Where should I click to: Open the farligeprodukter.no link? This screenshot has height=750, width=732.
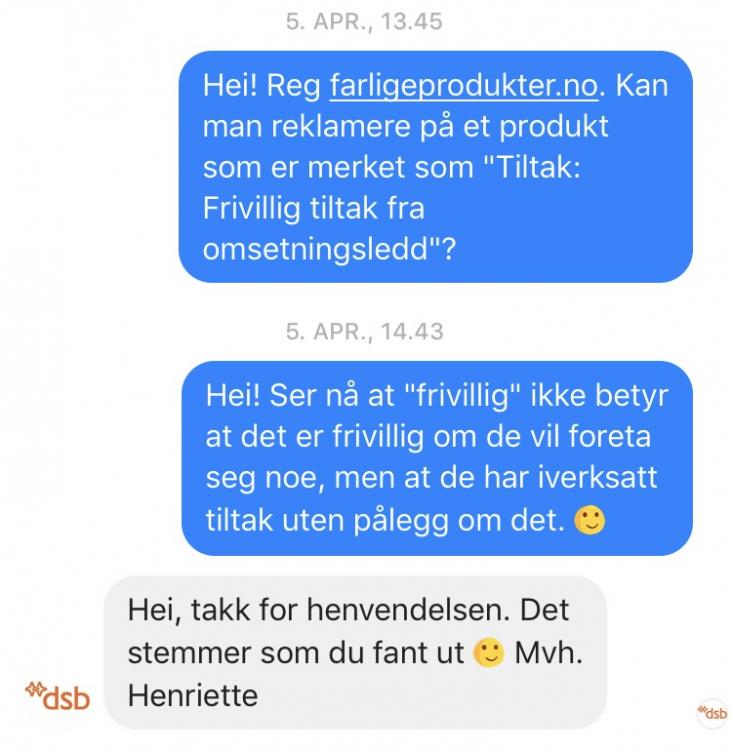463,86
